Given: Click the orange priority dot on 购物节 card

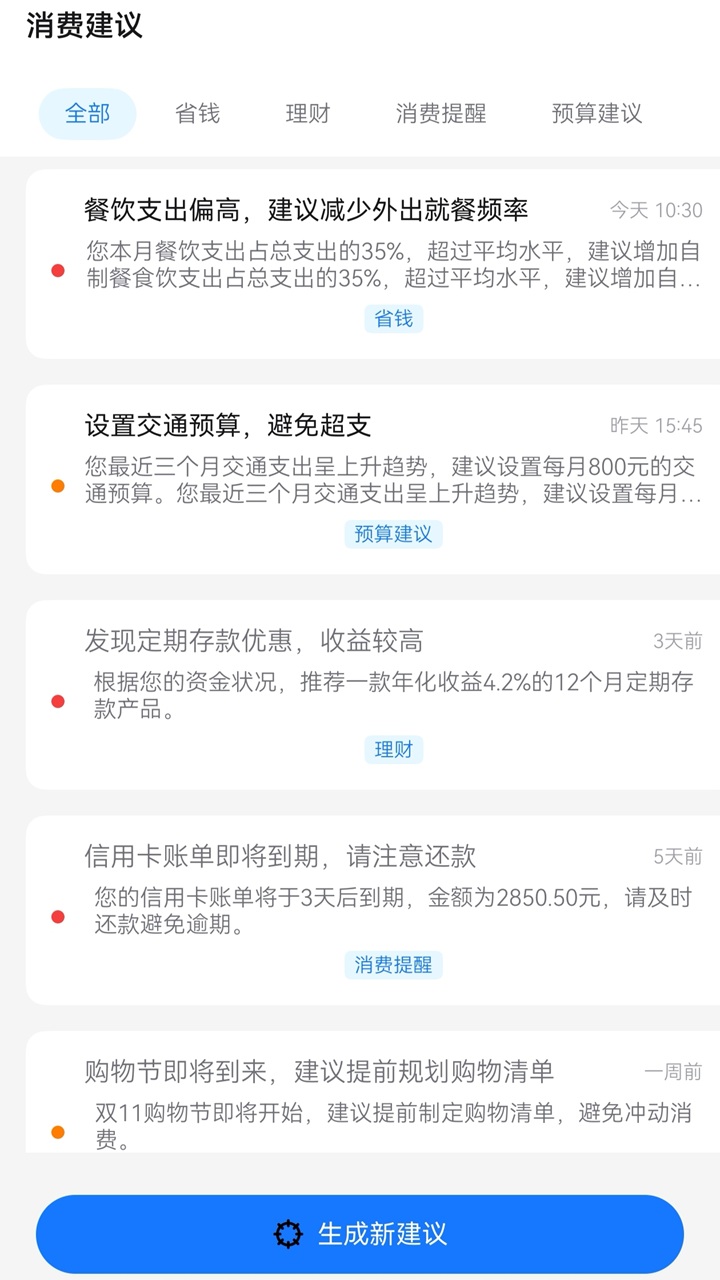Looking at the screenshot, I should coord(58,1131).
